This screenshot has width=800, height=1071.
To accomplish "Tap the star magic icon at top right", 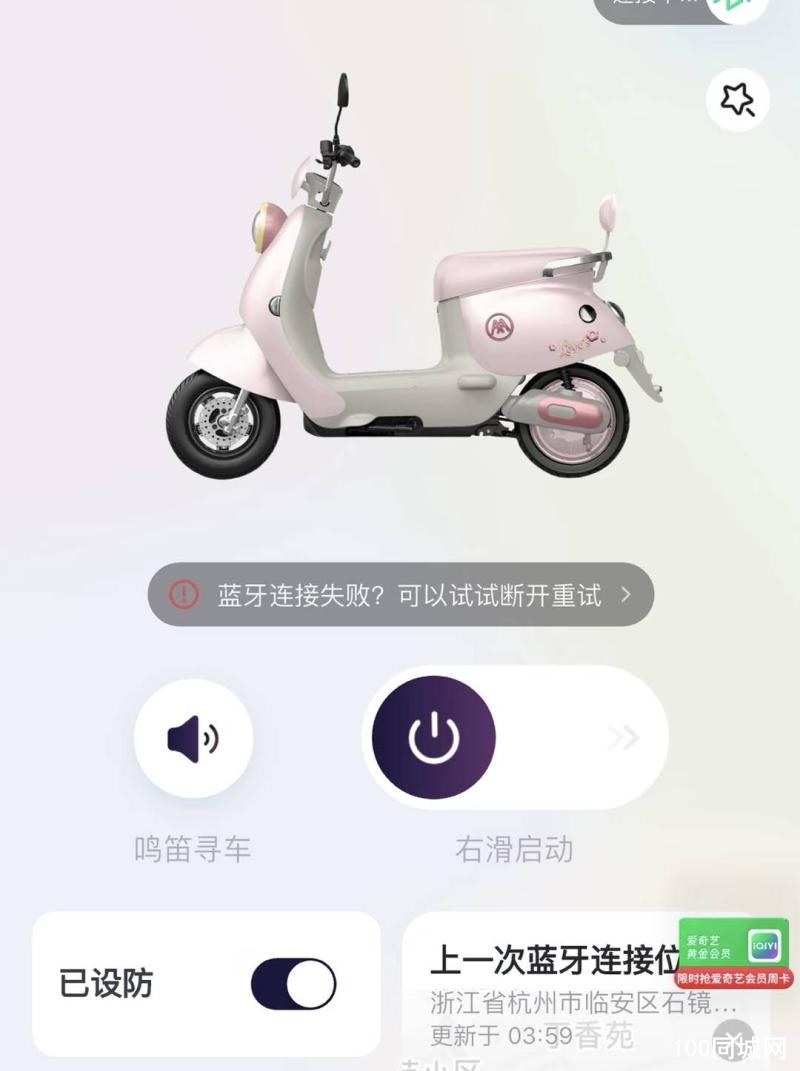I will click(738, 99).
